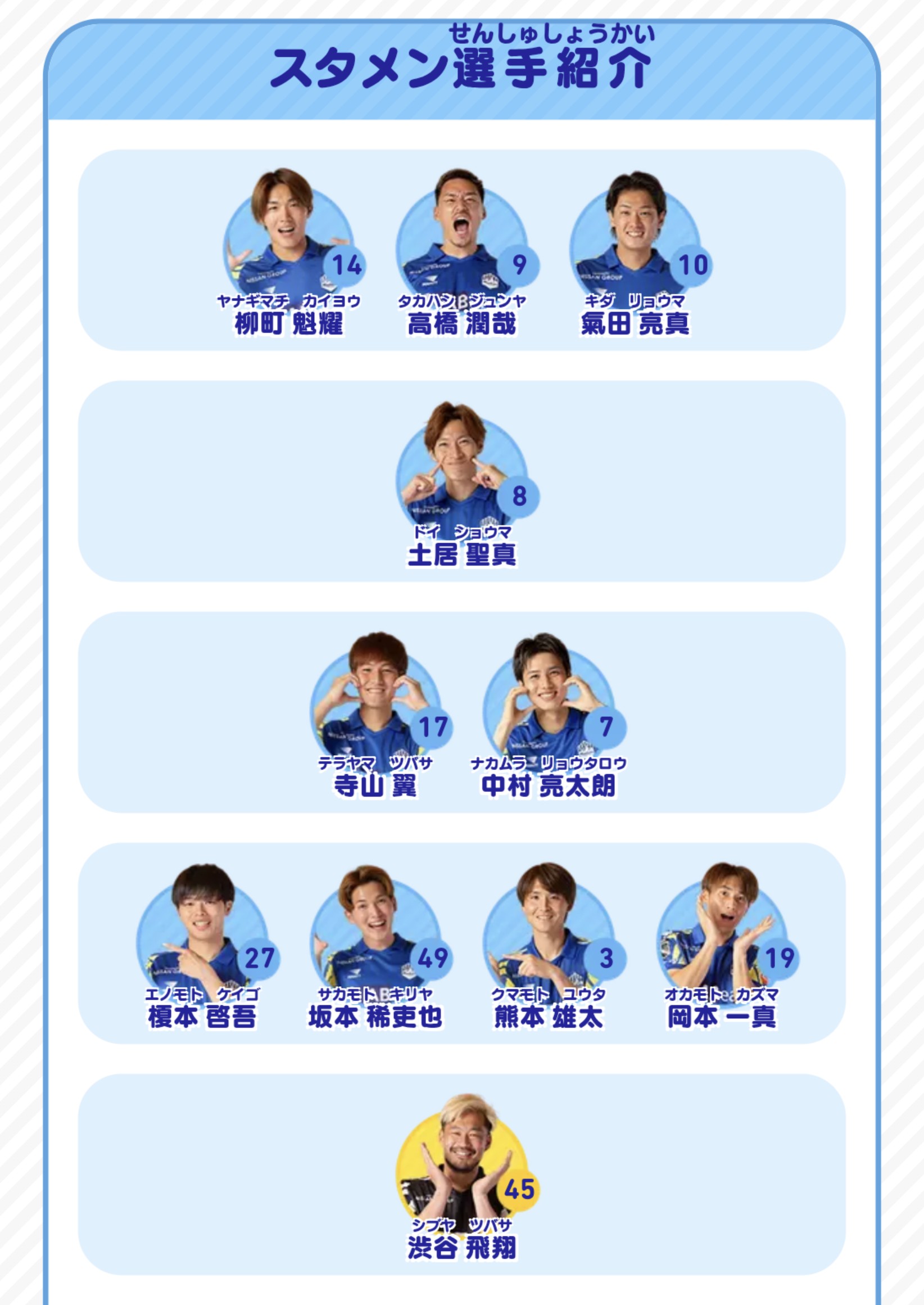This screenshot has width=924, height=1305.
Task: View player 氣田 亮真 number 10
Action: (x=635, y=245)
